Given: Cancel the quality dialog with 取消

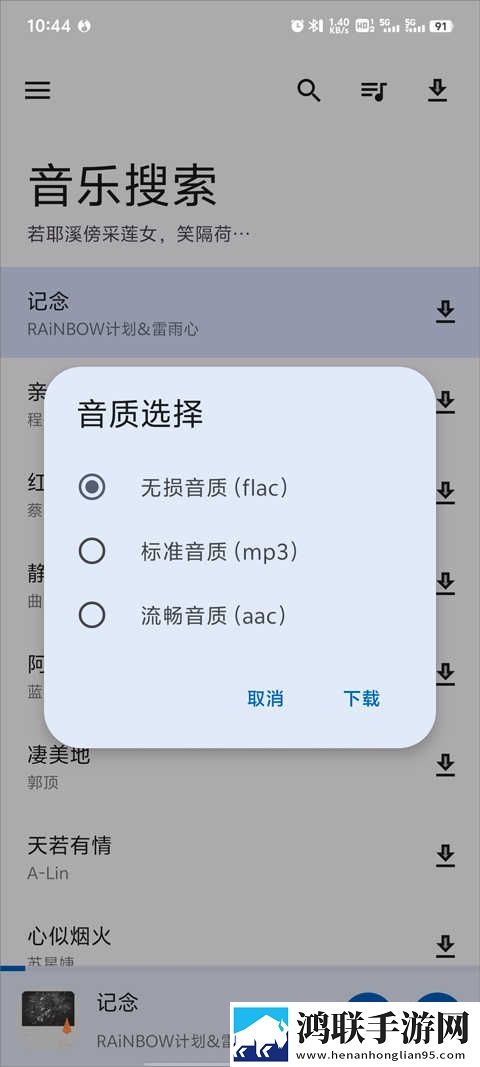Looking at the screenshot, I should [266, 699].
